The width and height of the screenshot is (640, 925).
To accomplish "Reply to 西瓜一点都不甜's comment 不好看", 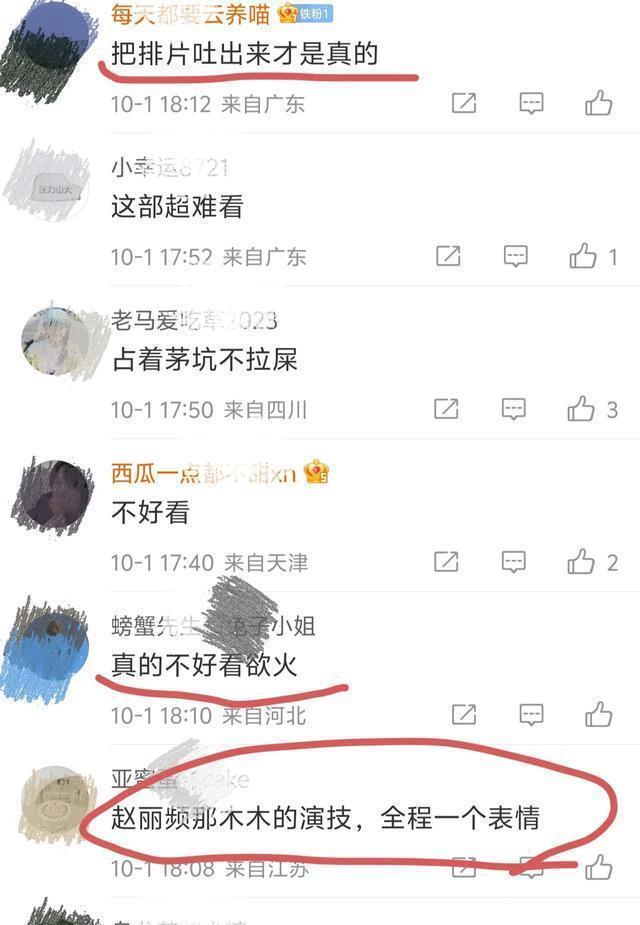I will point(513,562).
